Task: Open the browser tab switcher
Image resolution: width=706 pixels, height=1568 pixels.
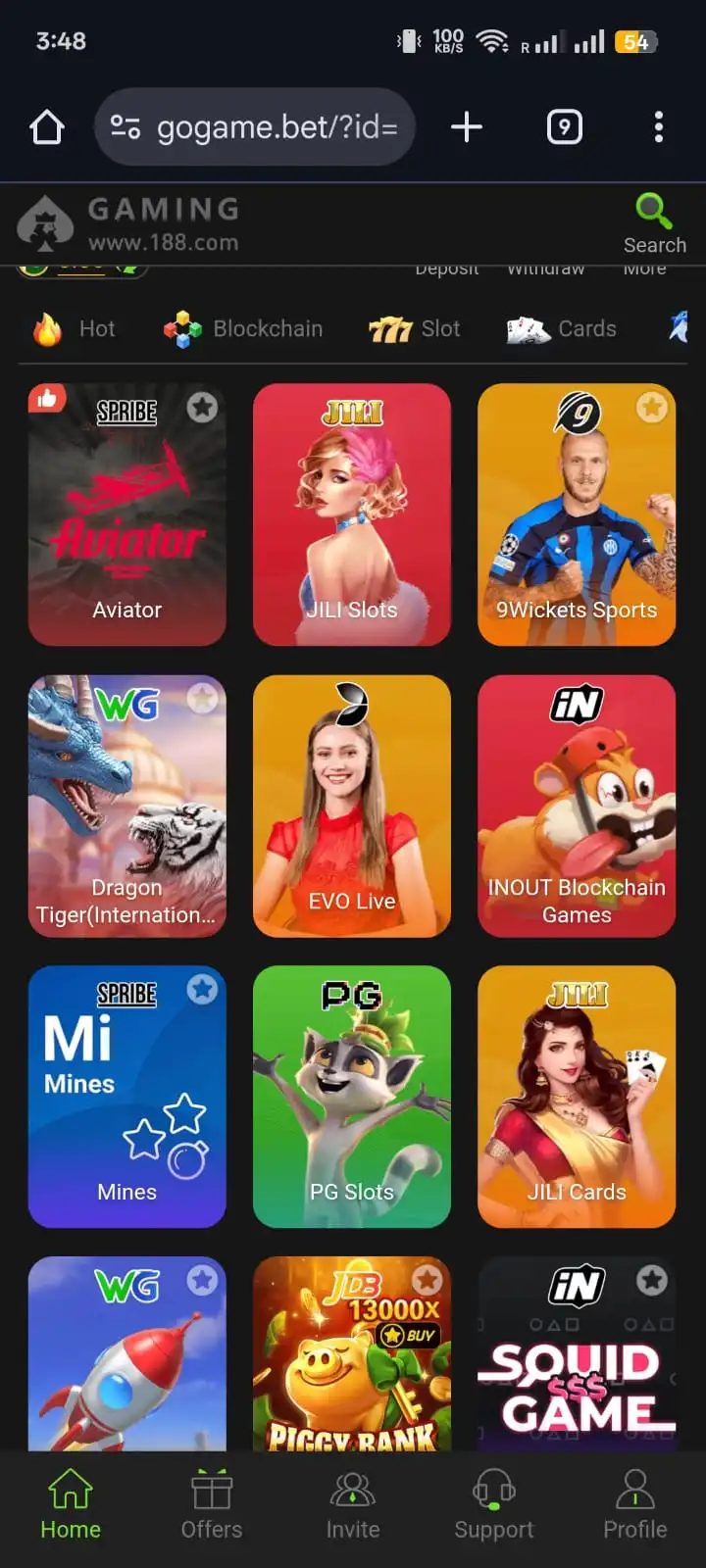Action: 564,127
